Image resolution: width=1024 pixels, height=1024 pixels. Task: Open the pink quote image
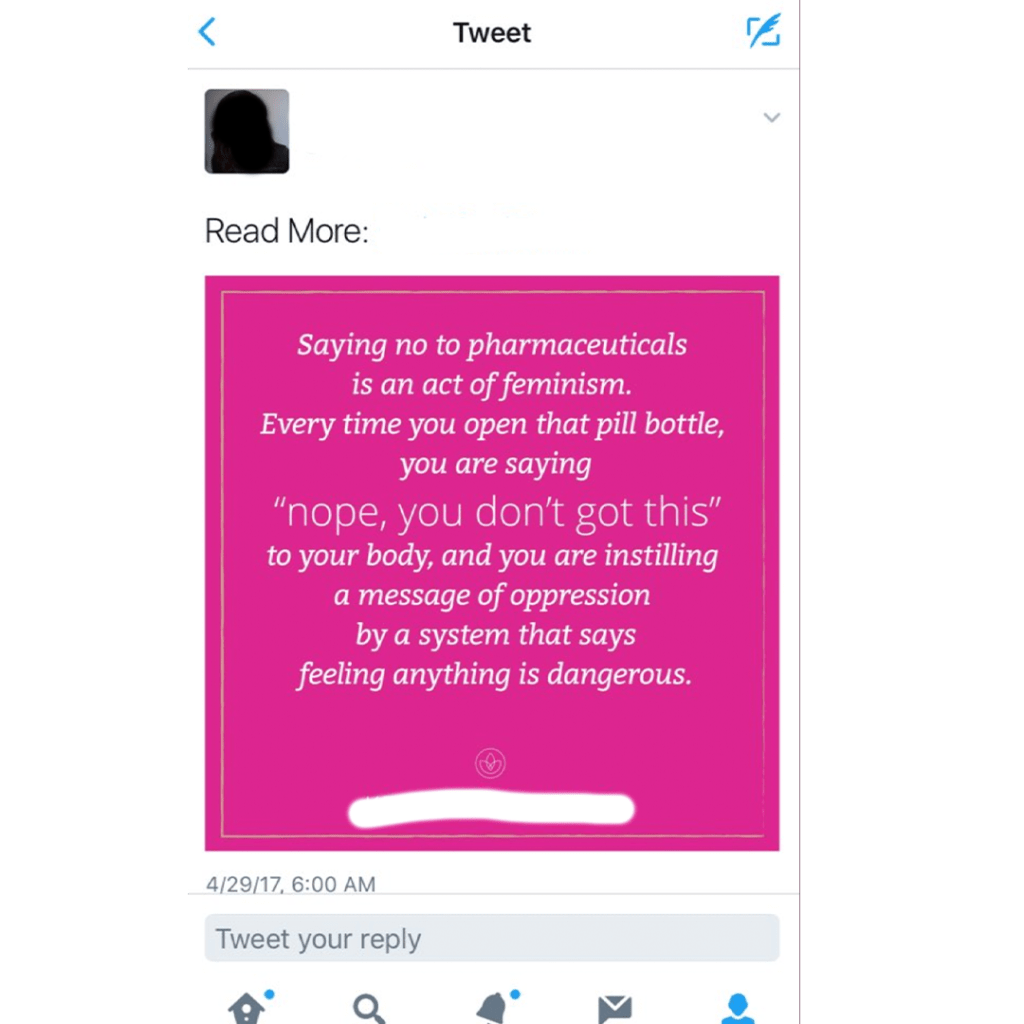tap(492, 563)
